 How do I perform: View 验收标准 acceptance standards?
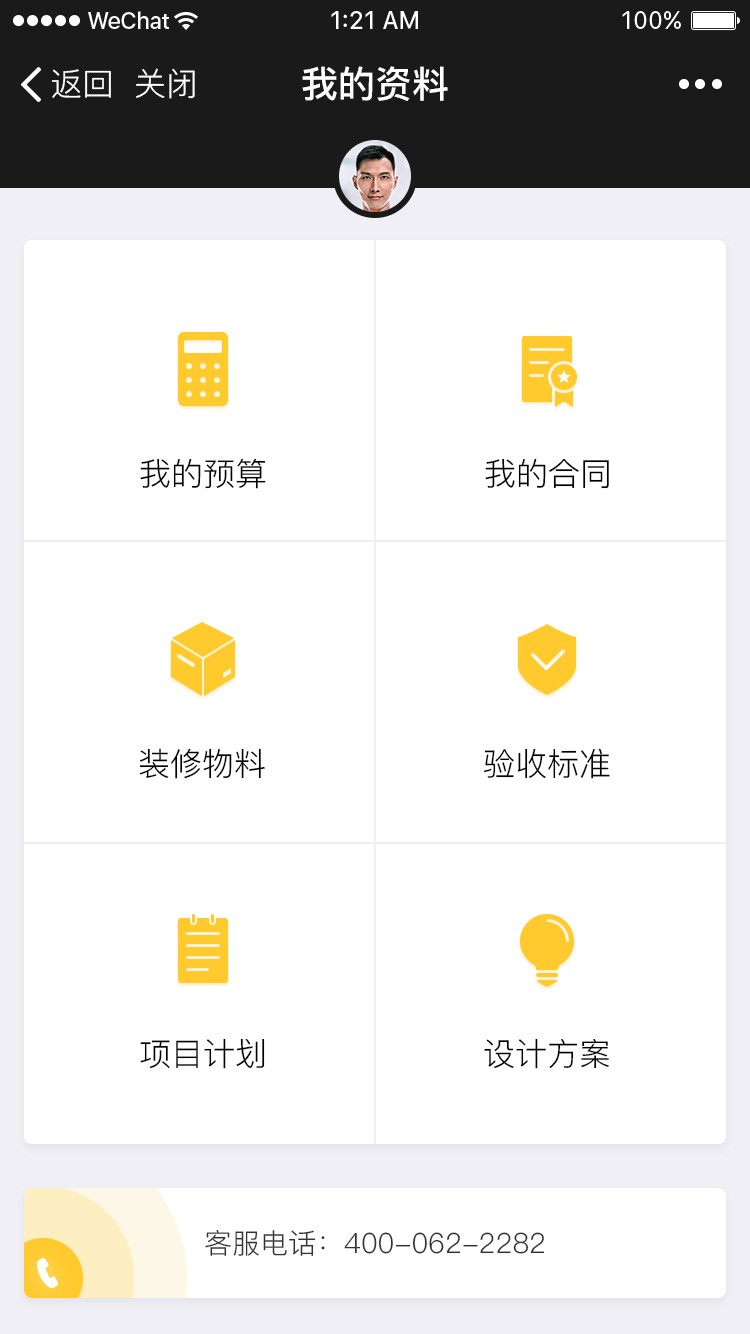[551, 692]
